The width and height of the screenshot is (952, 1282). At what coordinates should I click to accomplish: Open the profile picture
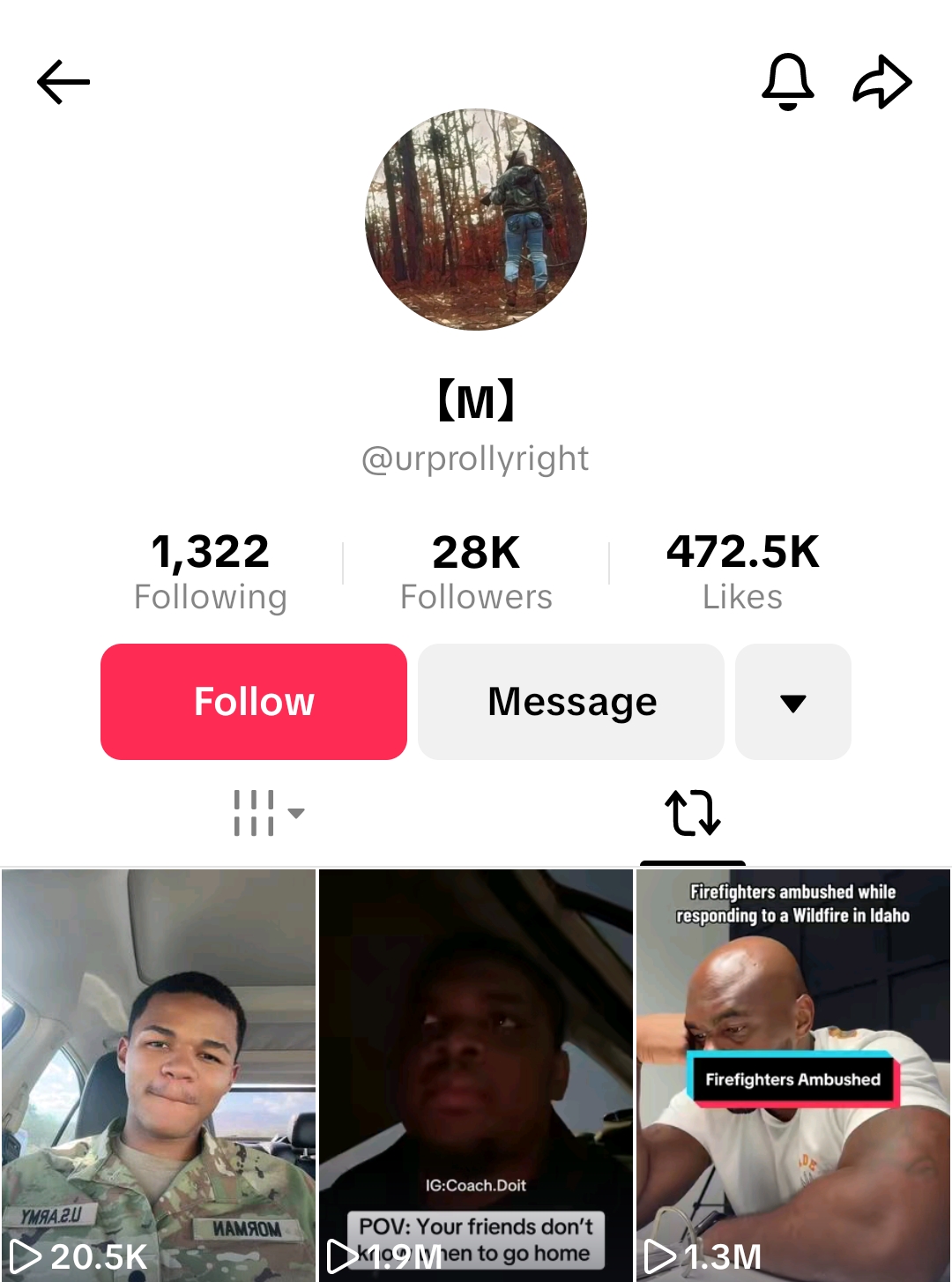click(476, 220)
